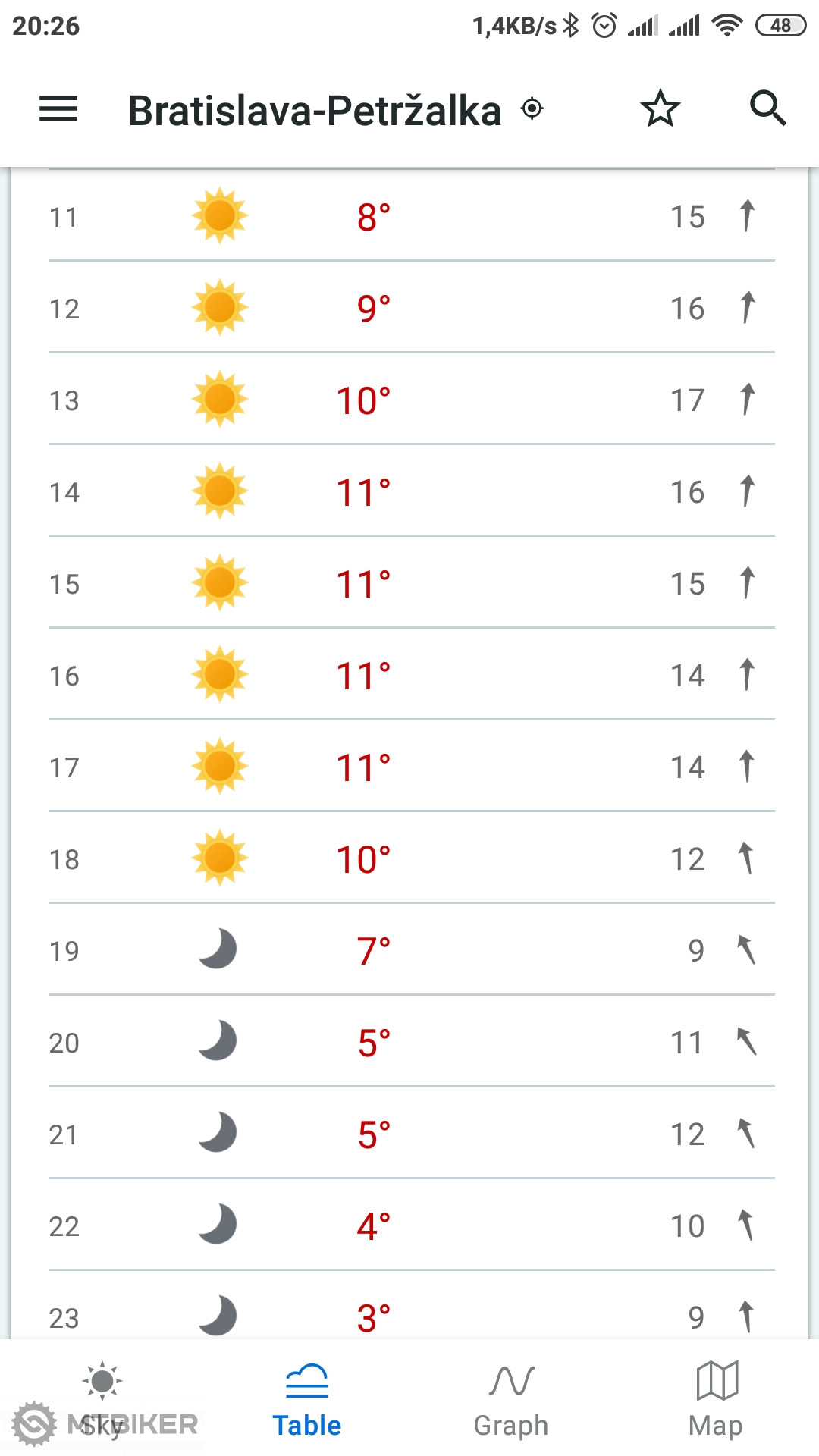Image resolution: width=819 pixels, height=1456 pixels.
Task: Select the Table tab
Action: 307,1400
